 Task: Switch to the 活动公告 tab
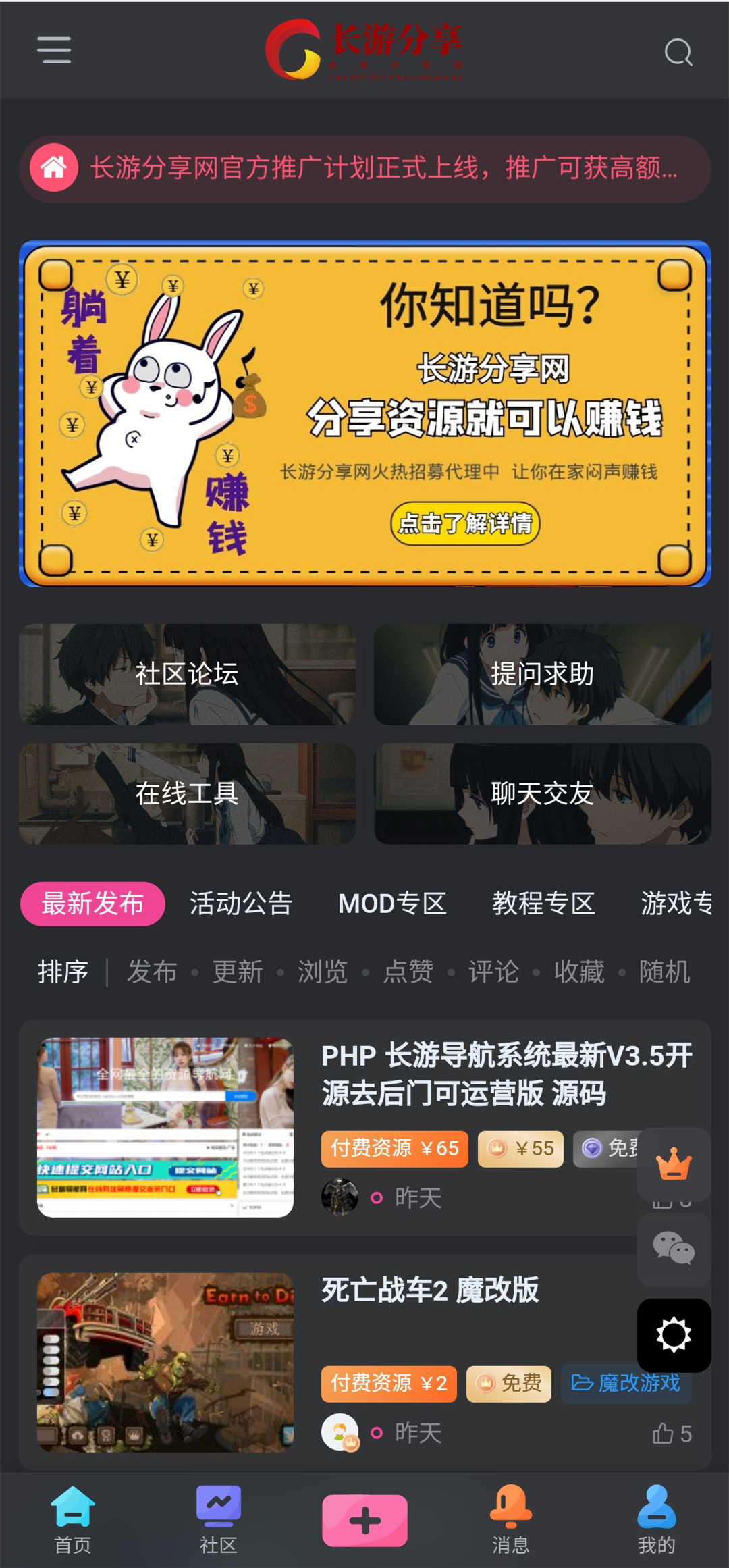[x=241, y=904]
